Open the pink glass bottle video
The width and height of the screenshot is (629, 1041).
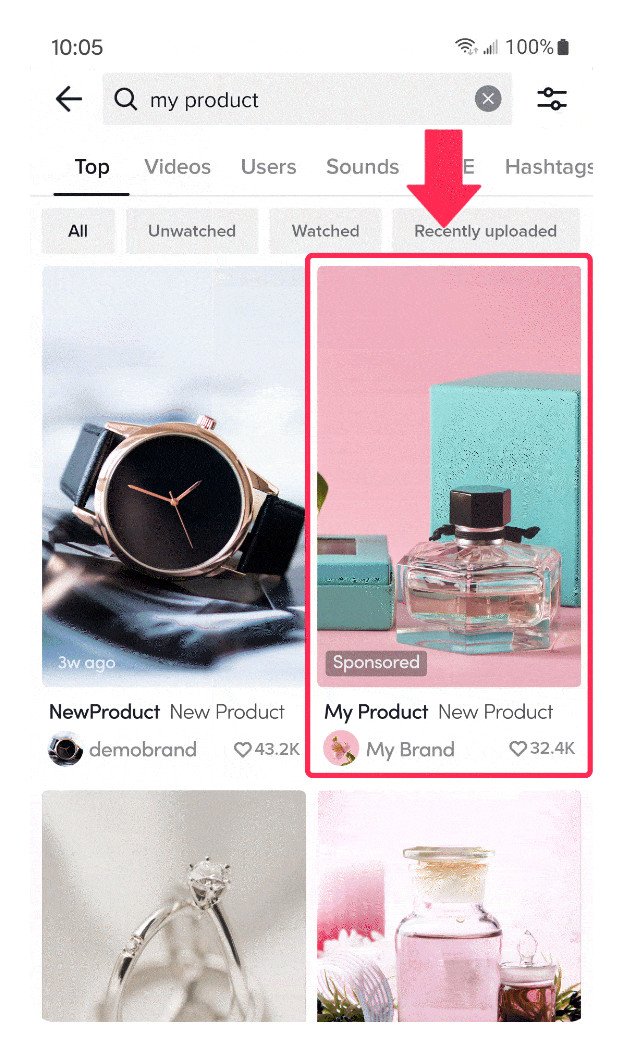pos(449,905)
